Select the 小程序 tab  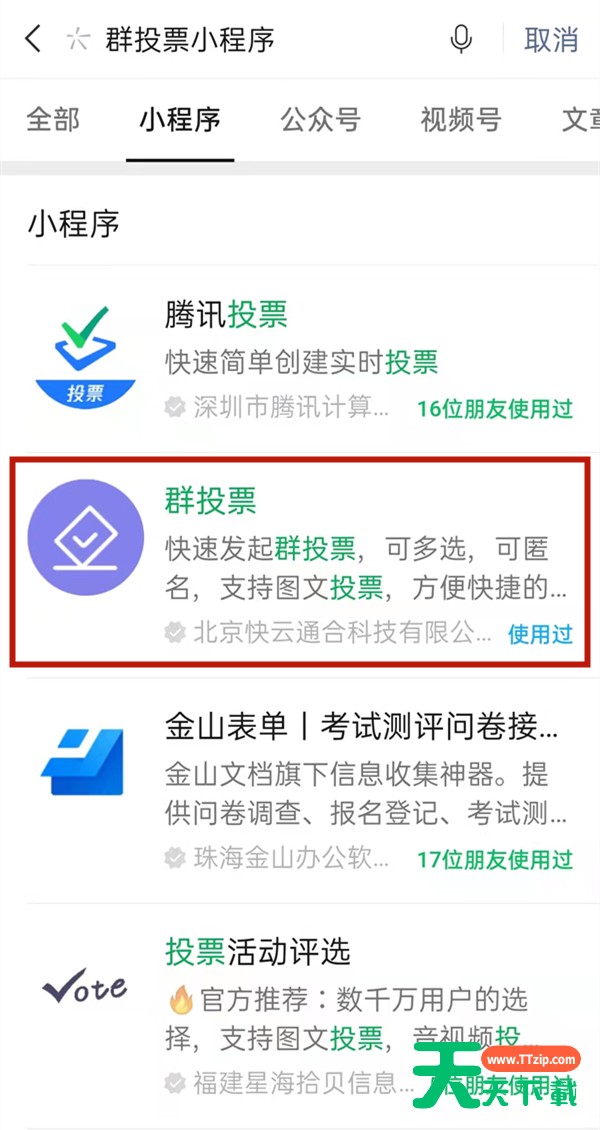(180, 120)
